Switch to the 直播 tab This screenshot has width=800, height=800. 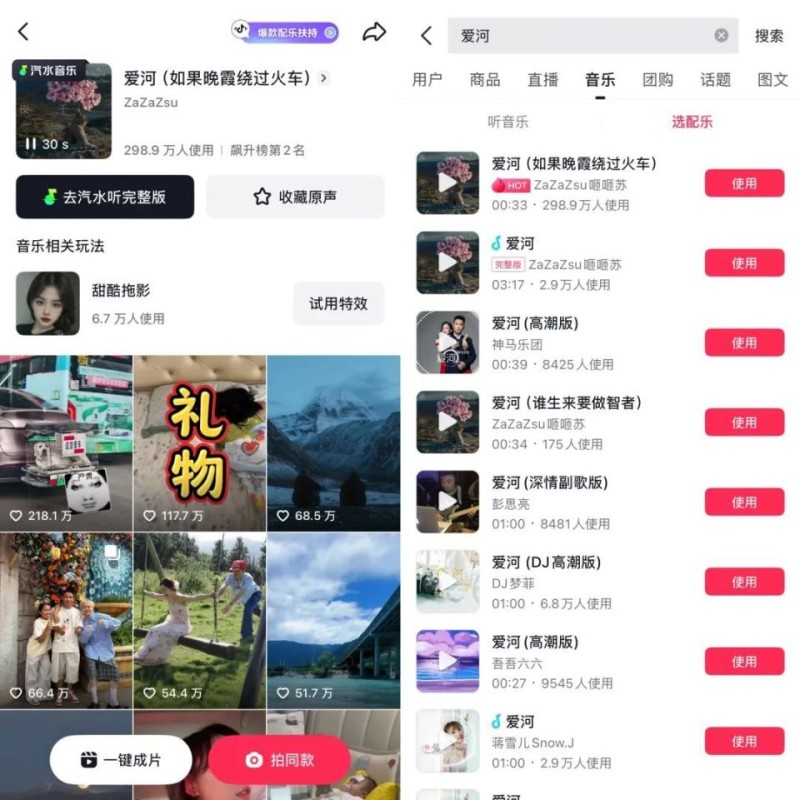[x=543, y=80]
